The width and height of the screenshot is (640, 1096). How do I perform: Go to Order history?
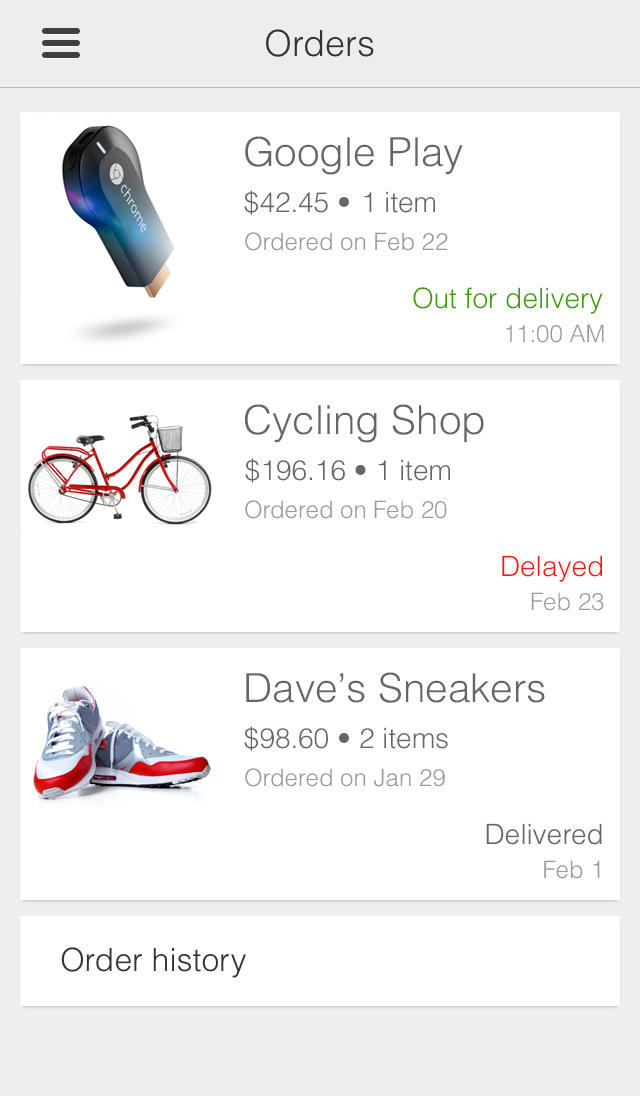[320, 961]
